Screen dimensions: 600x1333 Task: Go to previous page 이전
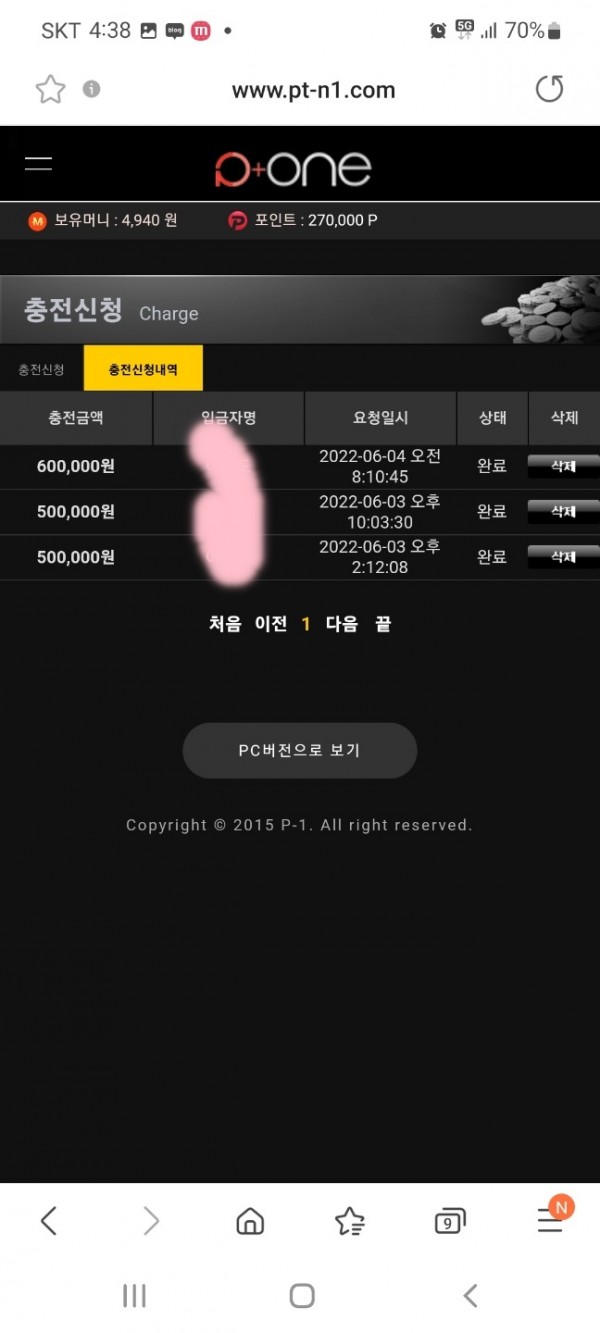271,624
